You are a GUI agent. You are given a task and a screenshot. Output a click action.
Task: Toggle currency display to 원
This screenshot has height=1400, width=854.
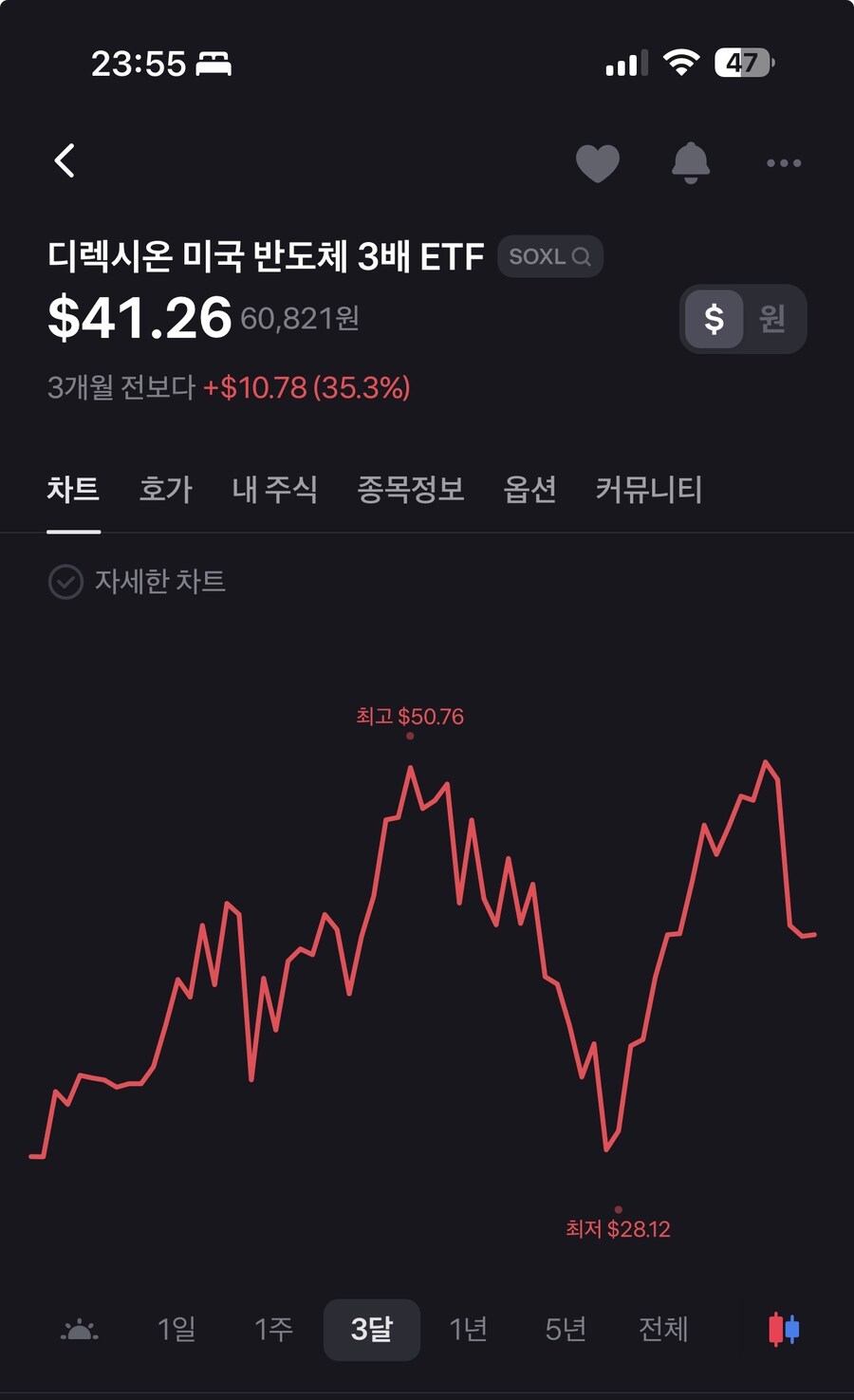771,319
